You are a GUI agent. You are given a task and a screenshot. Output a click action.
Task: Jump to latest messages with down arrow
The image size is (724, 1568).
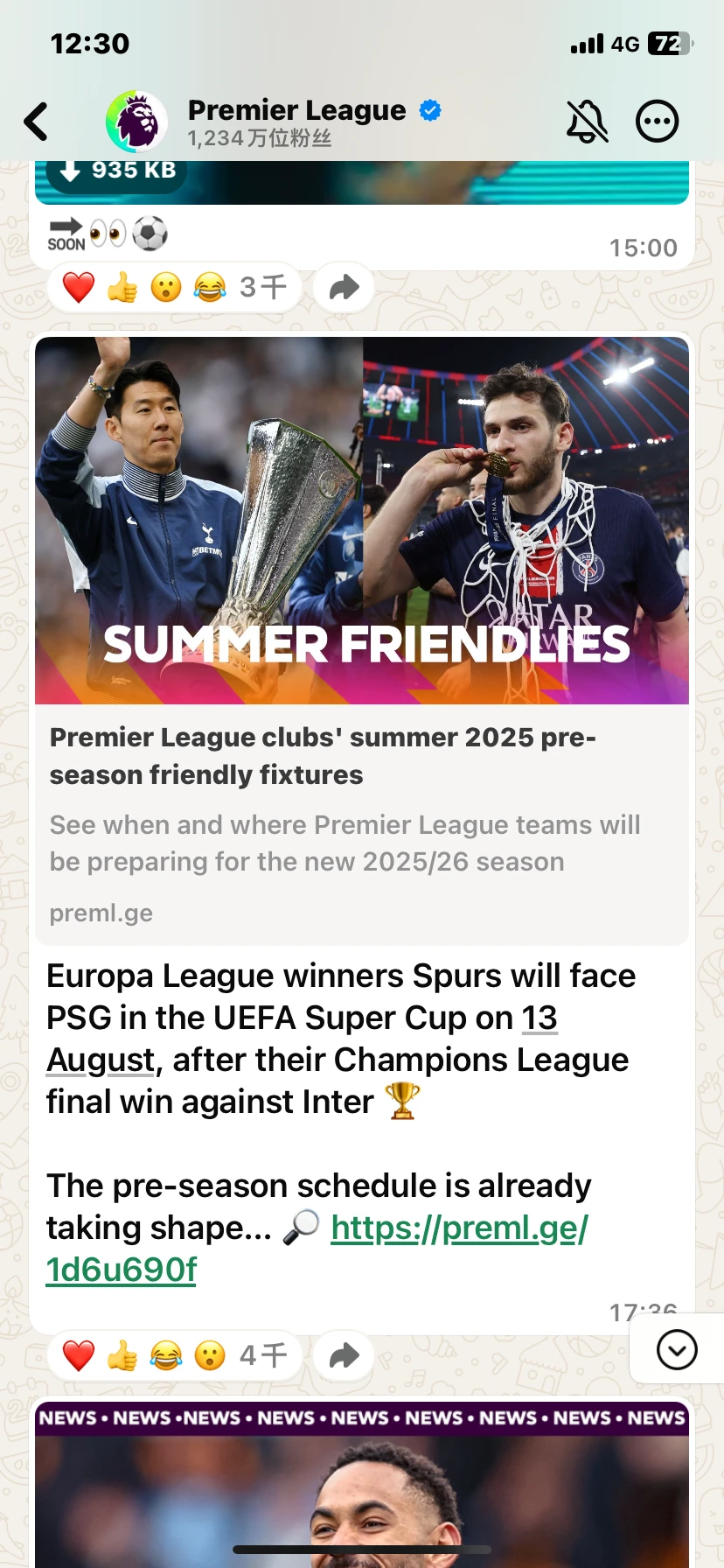click(676, 1350)
